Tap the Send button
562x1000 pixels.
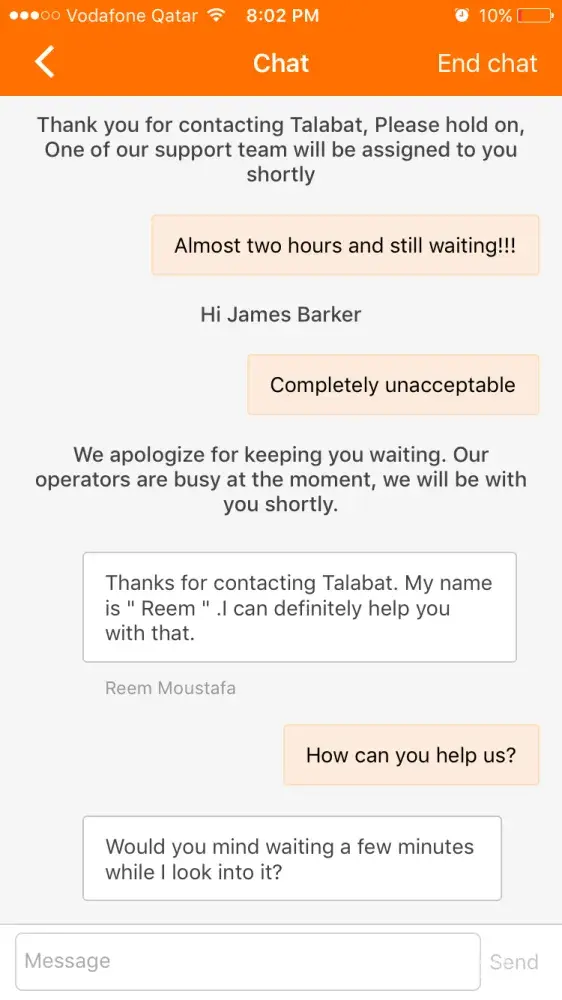coord(514,962)
